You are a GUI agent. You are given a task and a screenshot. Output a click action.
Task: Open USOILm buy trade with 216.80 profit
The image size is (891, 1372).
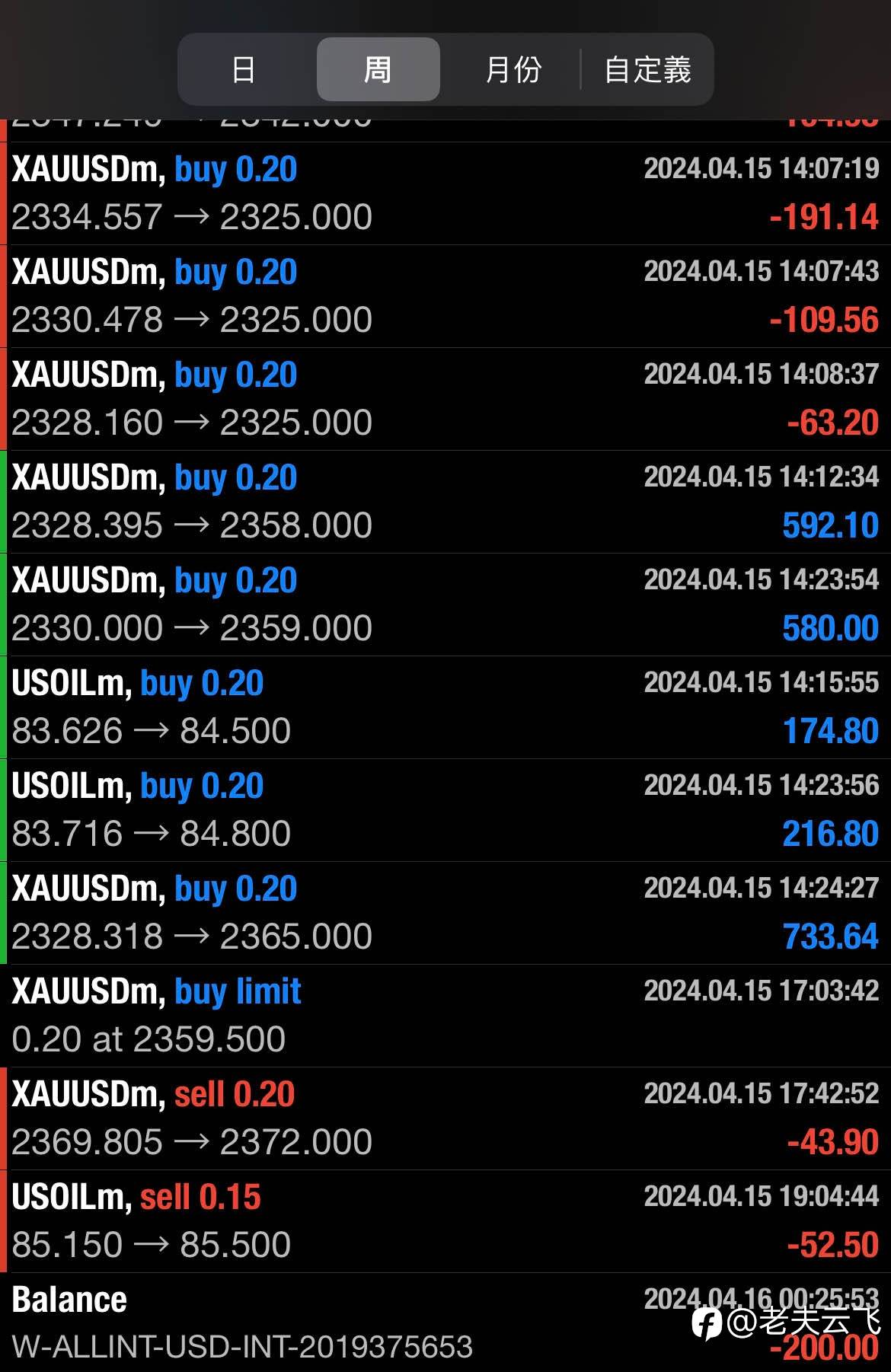point(445,810)
